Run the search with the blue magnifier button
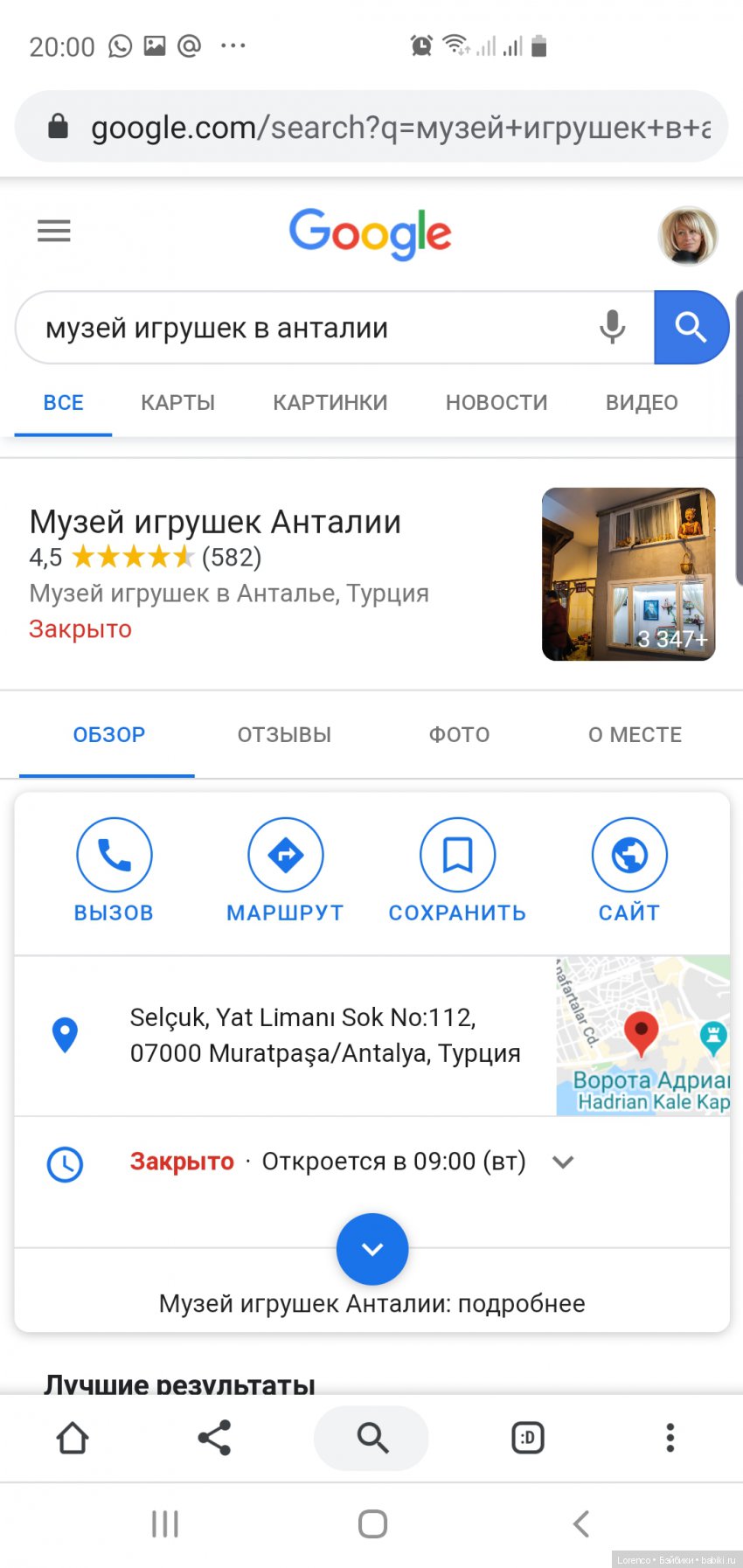Viewport: 743px width, 1568px height. pos(690,328)
